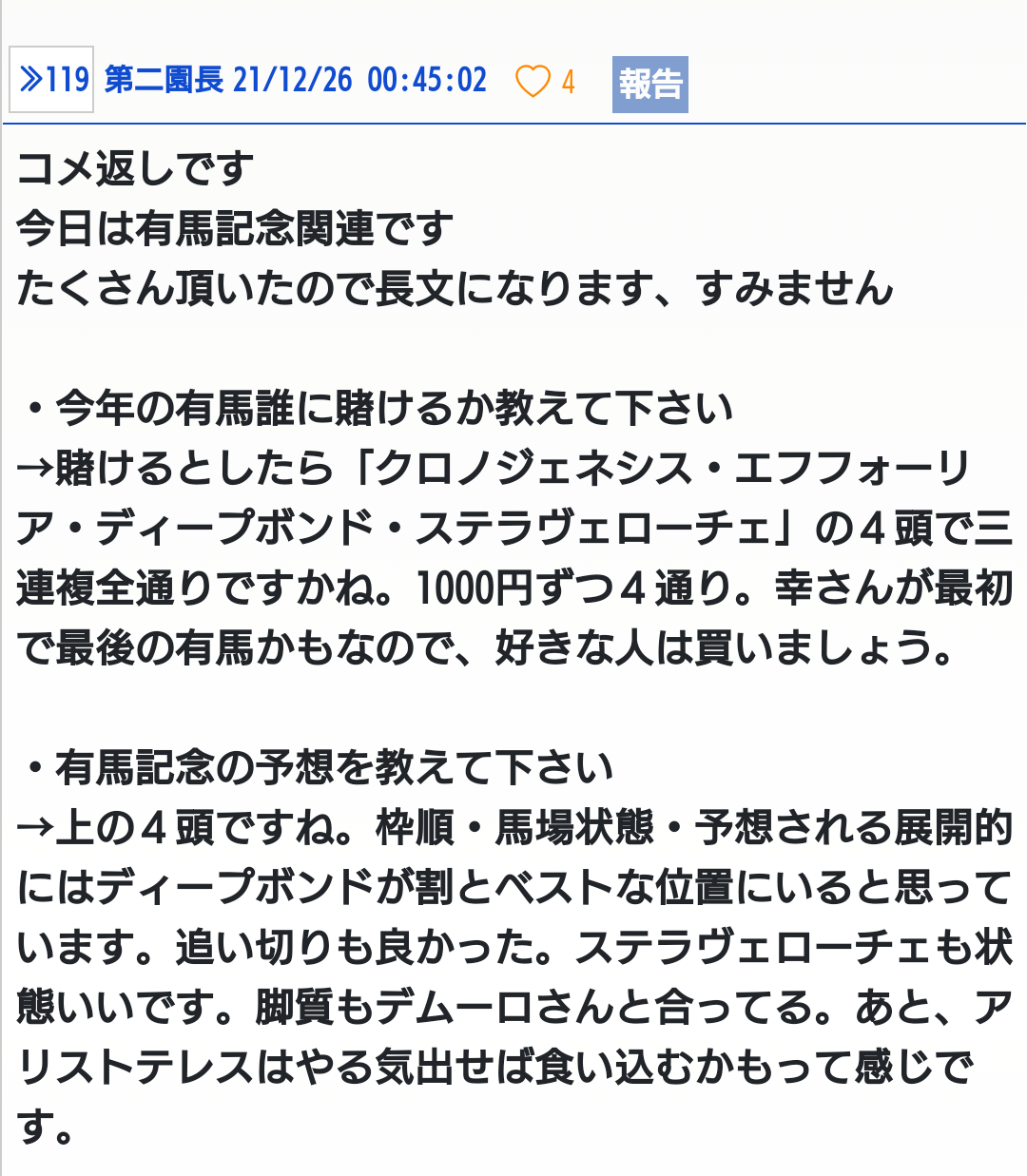Tap the >>119 reply anchor
Screen dimensions: 1027x1176
52,80
